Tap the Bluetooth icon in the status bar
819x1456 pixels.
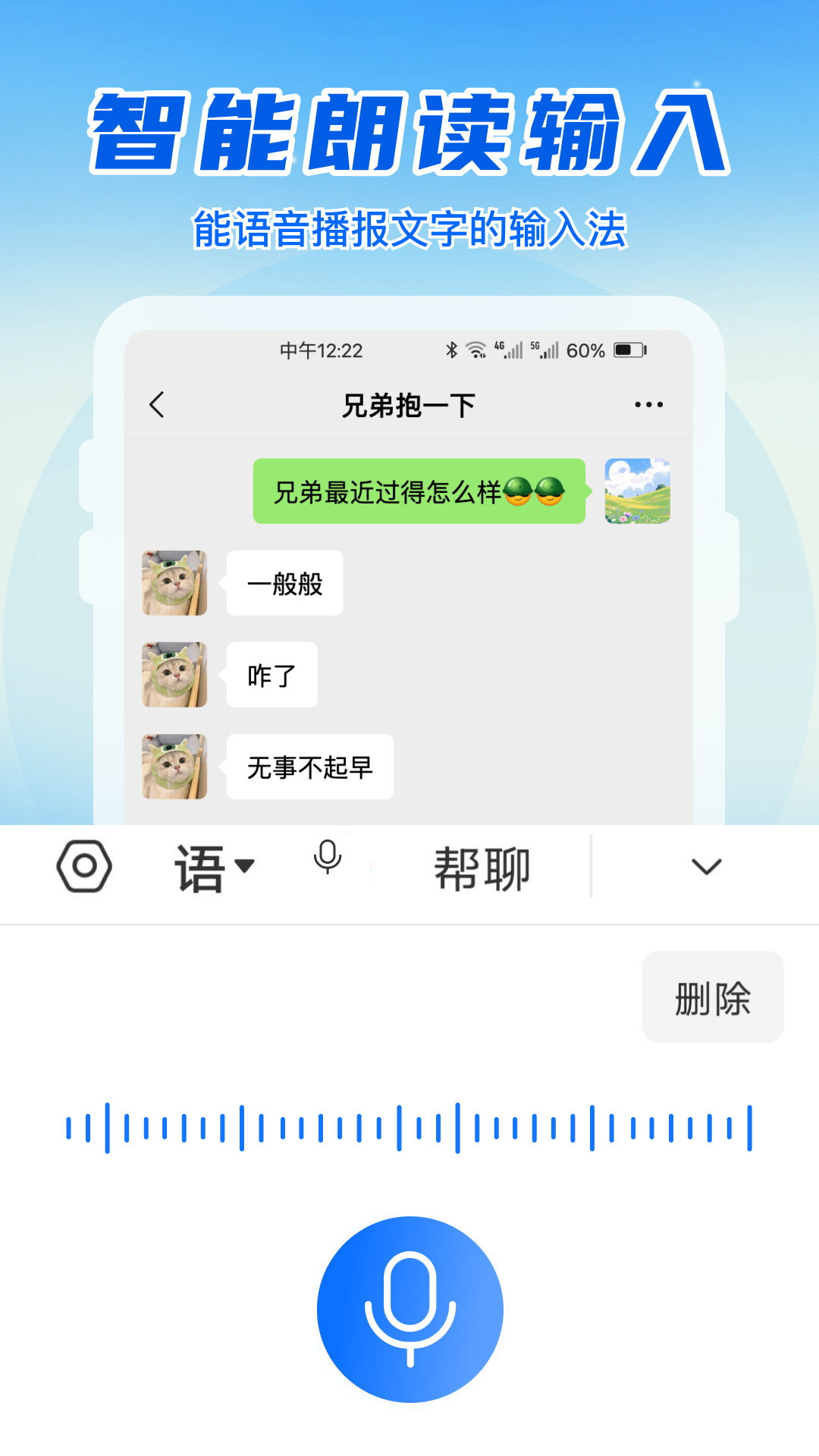450,350
